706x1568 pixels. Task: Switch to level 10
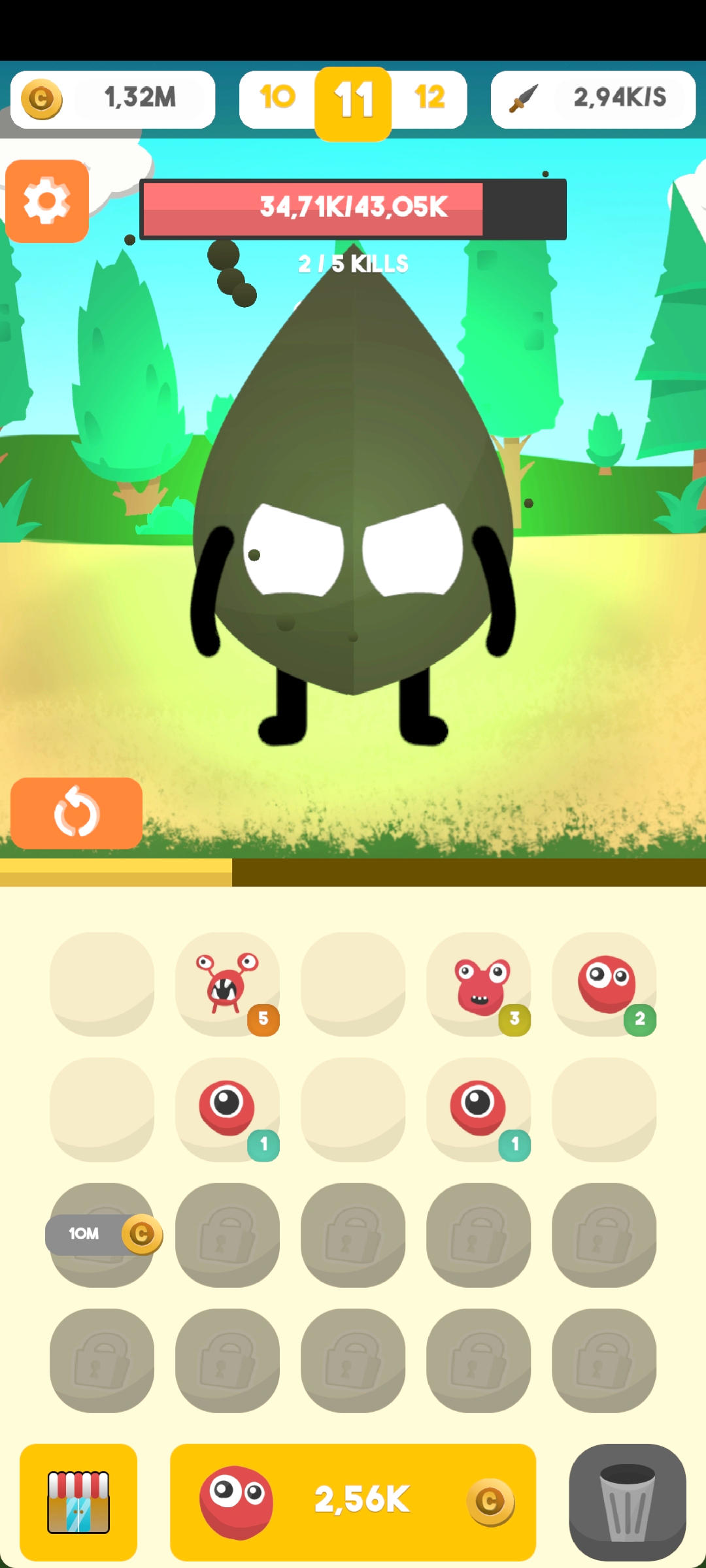pyautogui.click(x=277, y=98)
